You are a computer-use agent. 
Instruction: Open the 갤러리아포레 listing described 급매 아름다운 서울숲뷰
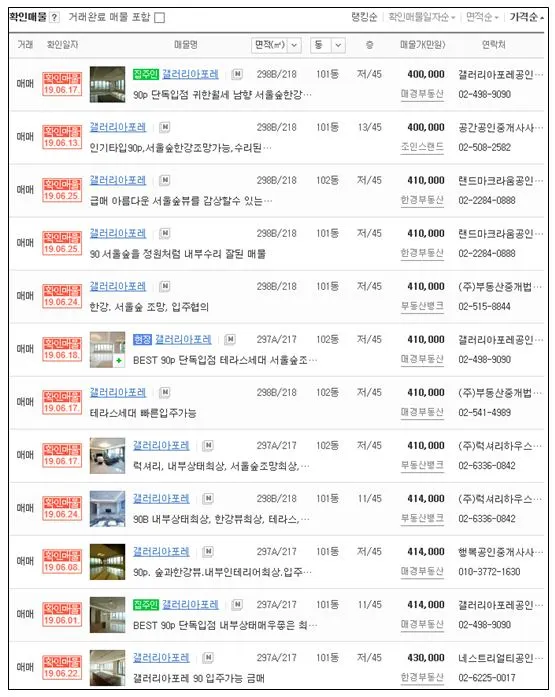coord(118,180)
